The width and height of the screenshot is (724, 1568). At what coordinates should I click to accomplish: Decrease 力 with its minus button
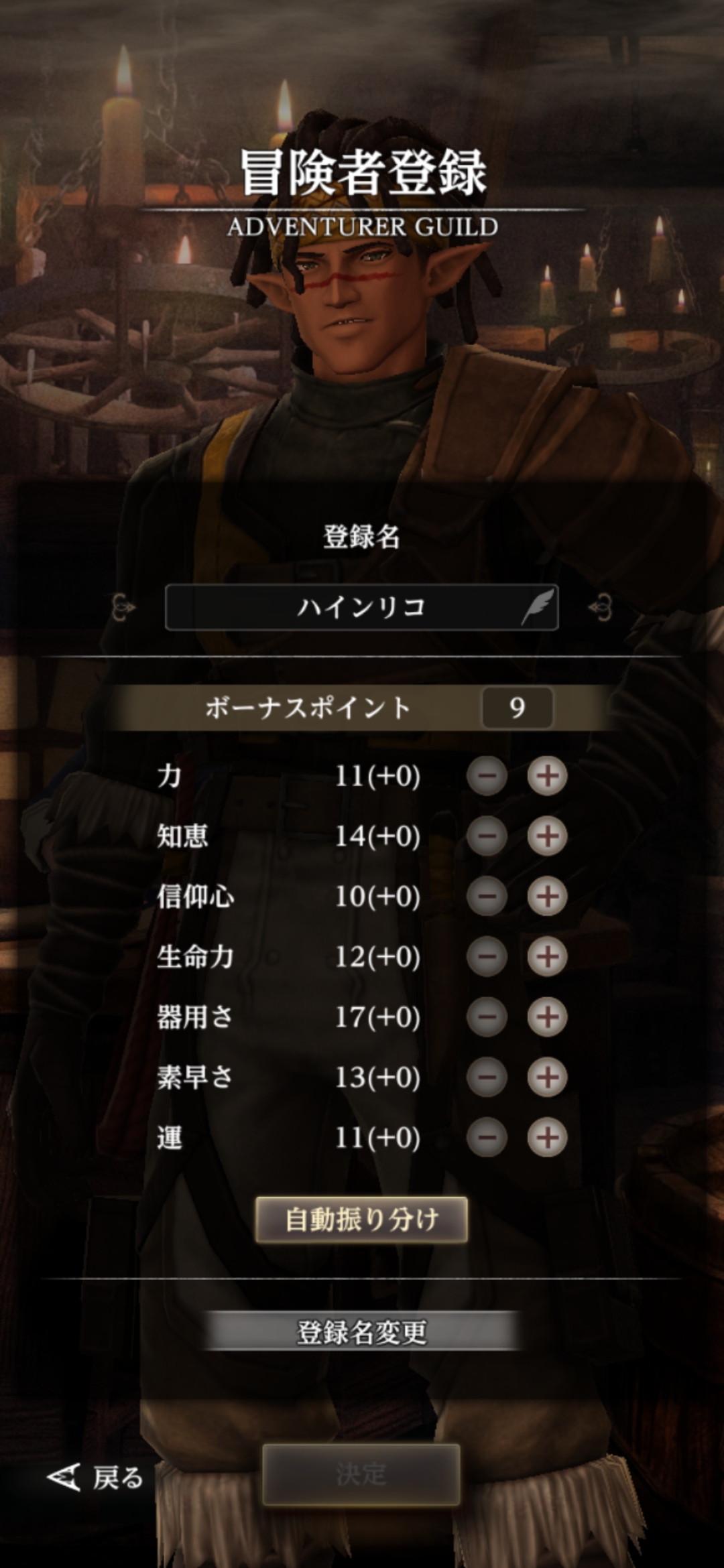coord(487,776)
